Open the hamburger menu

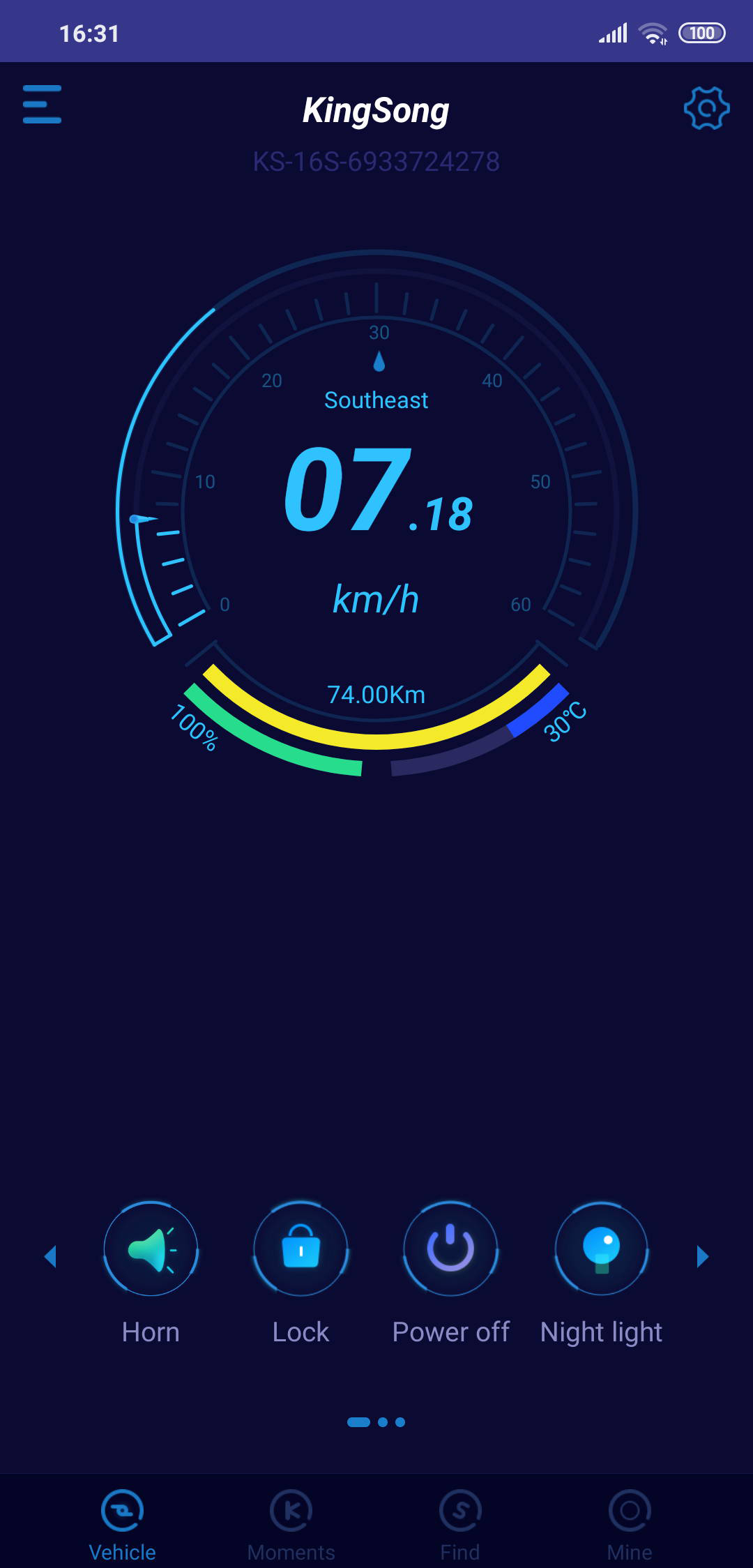pos(42,105)
